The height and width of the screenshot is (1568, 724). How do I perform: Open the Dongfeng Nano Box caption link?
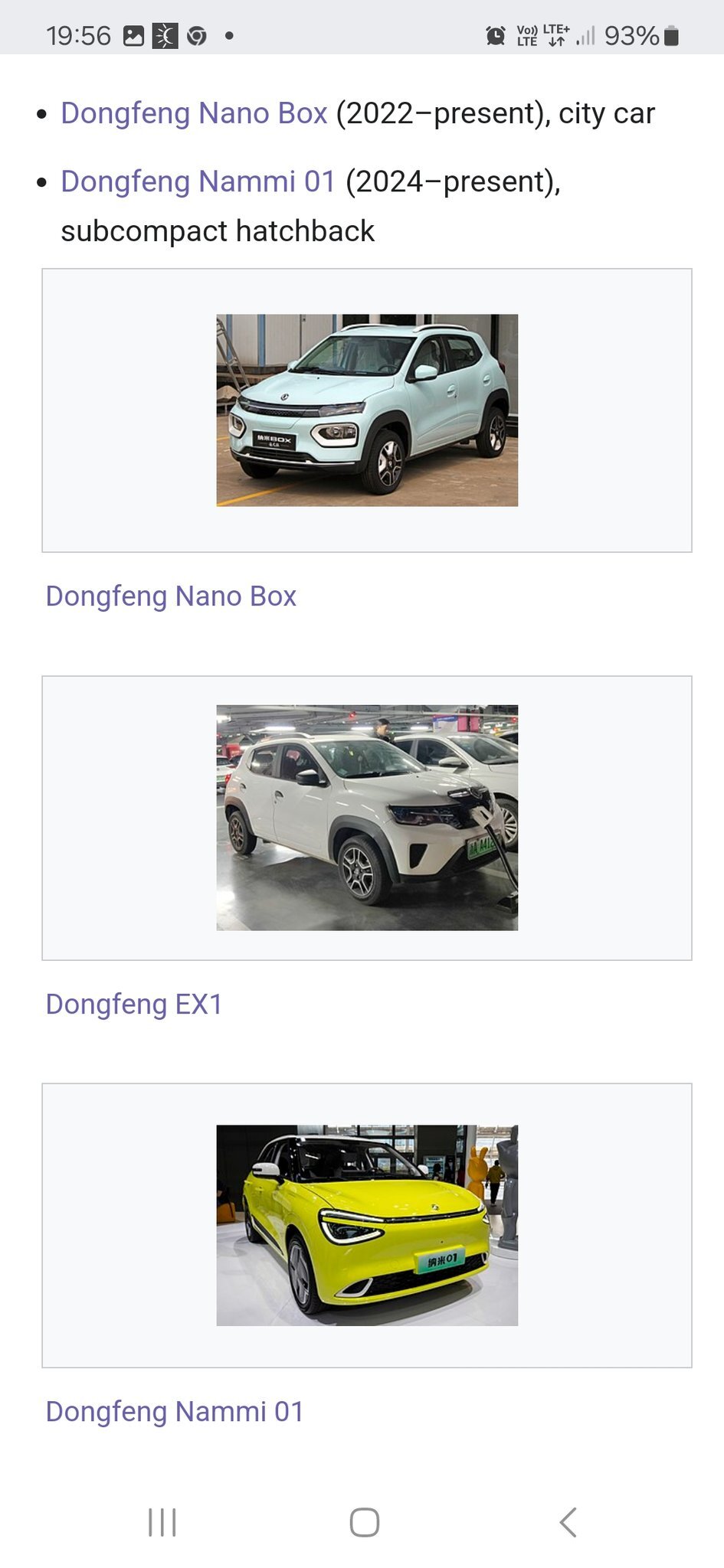171,596
